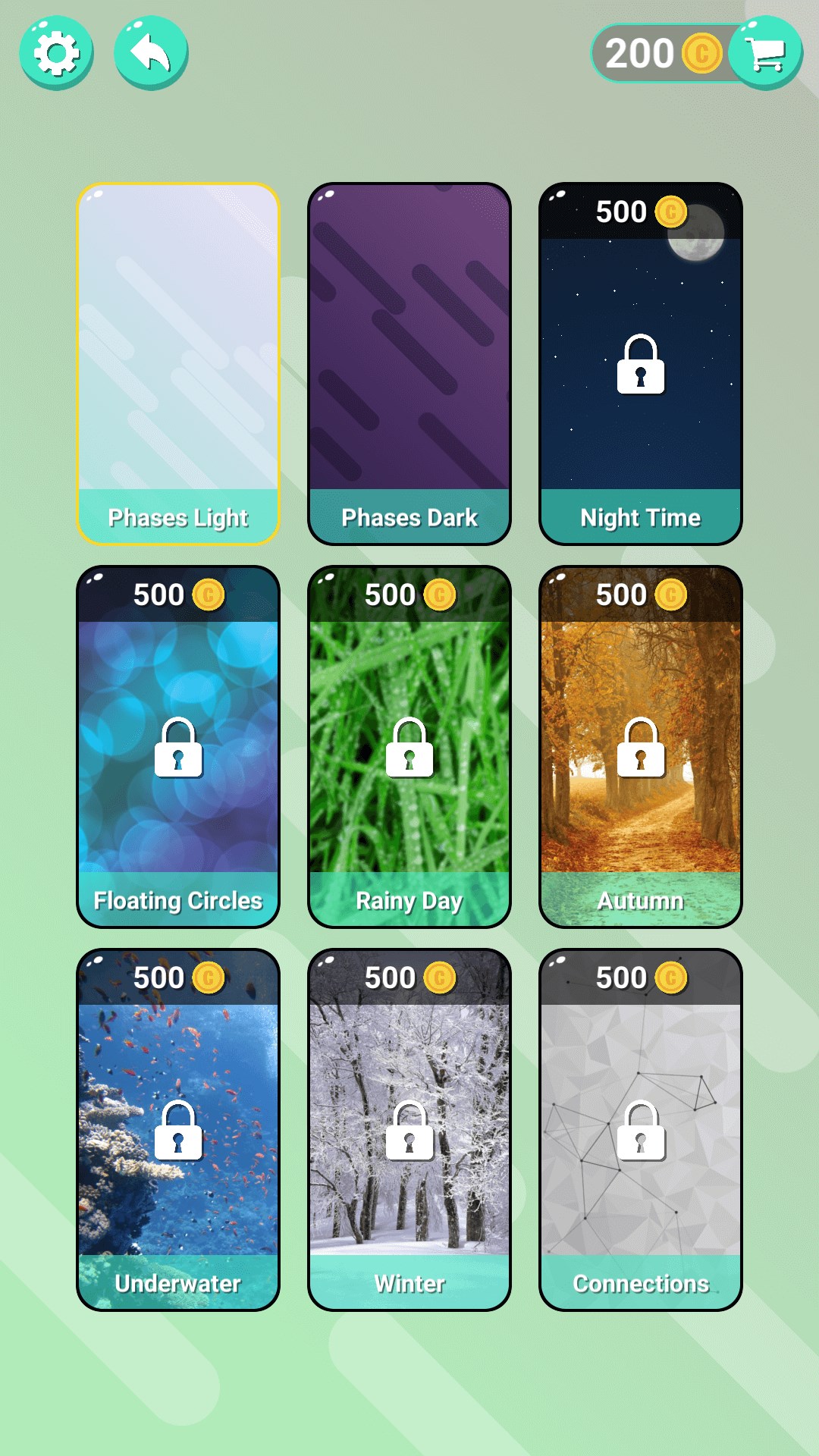Pick the Connections theme card
Viewport: 819px width, 1456px height.
[641, 1130]
